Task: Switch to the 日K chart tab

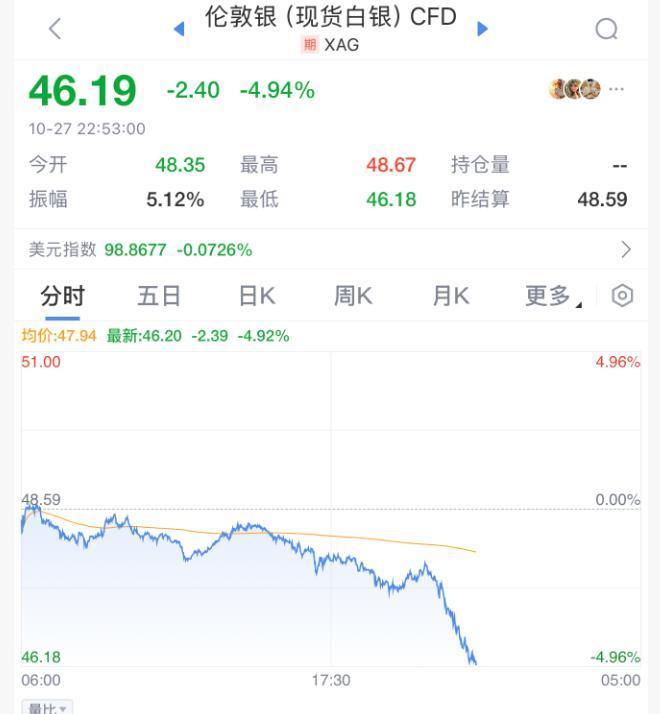Action: click(256, 296)
